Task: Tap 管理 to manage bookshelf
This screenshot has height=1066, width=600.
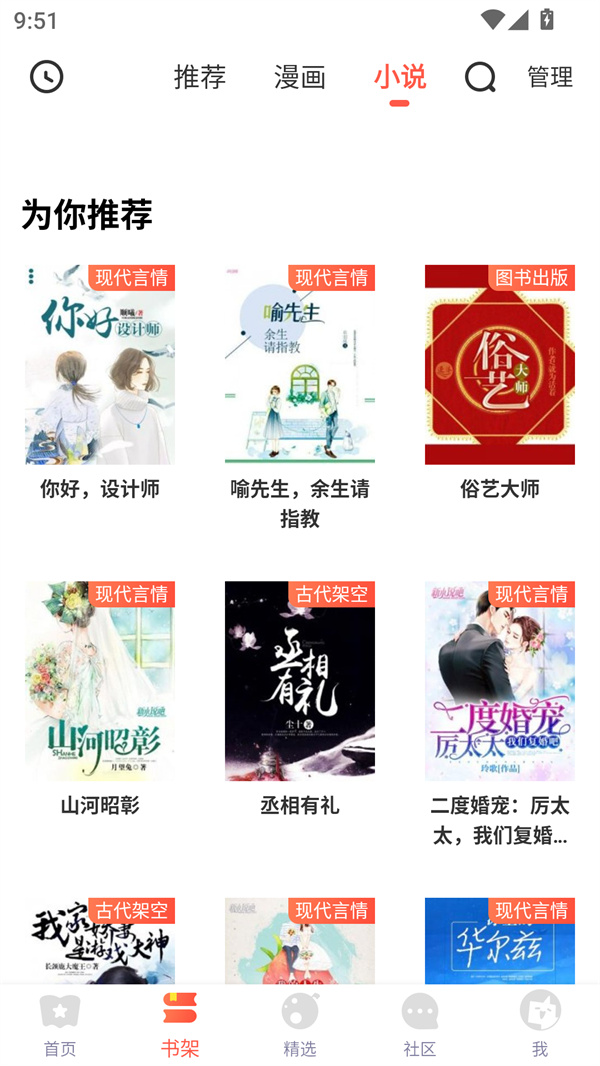Action: (550, 77)
